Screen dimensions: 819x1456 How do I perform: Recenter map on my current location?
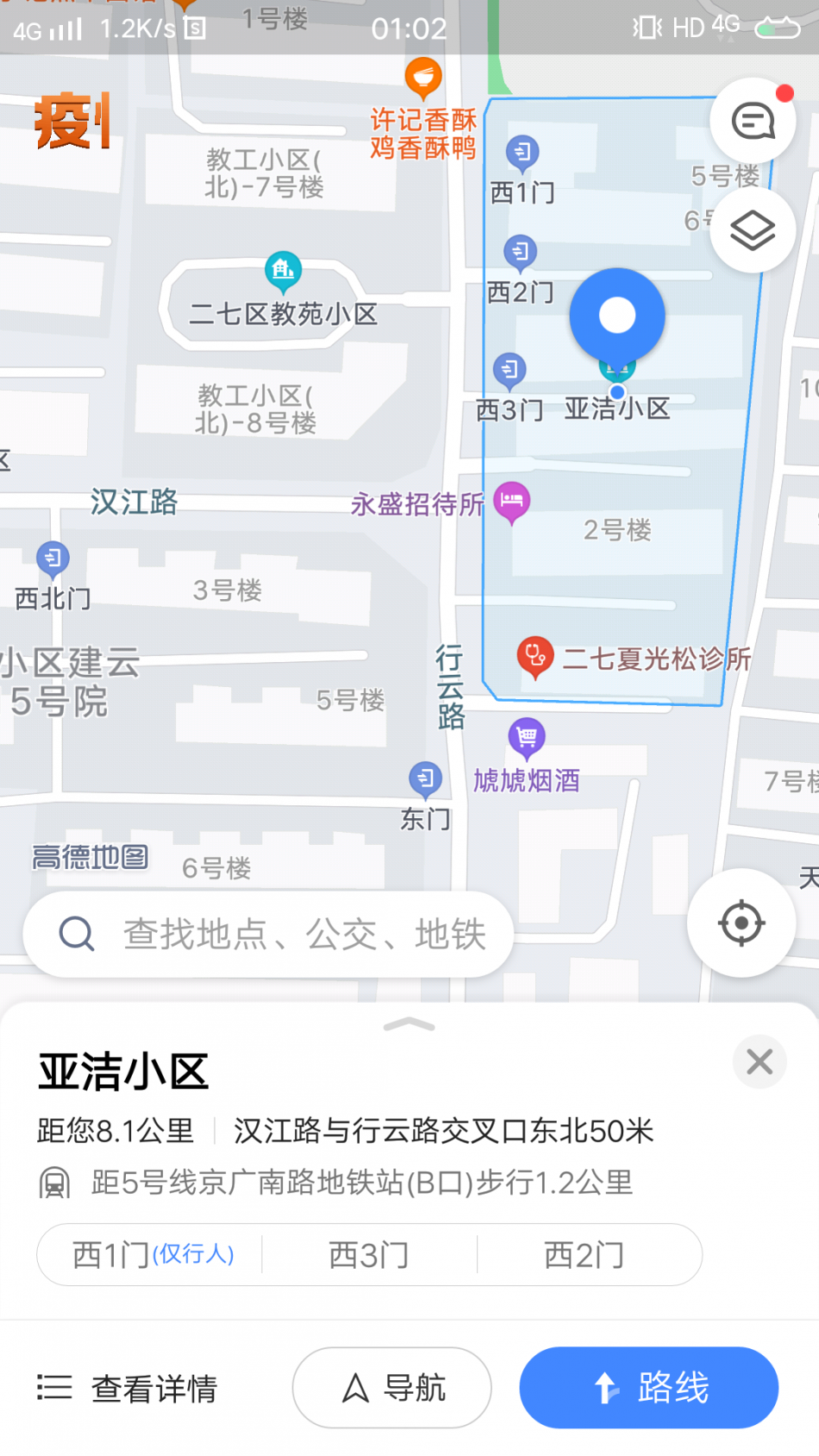(x=741, y=923)
